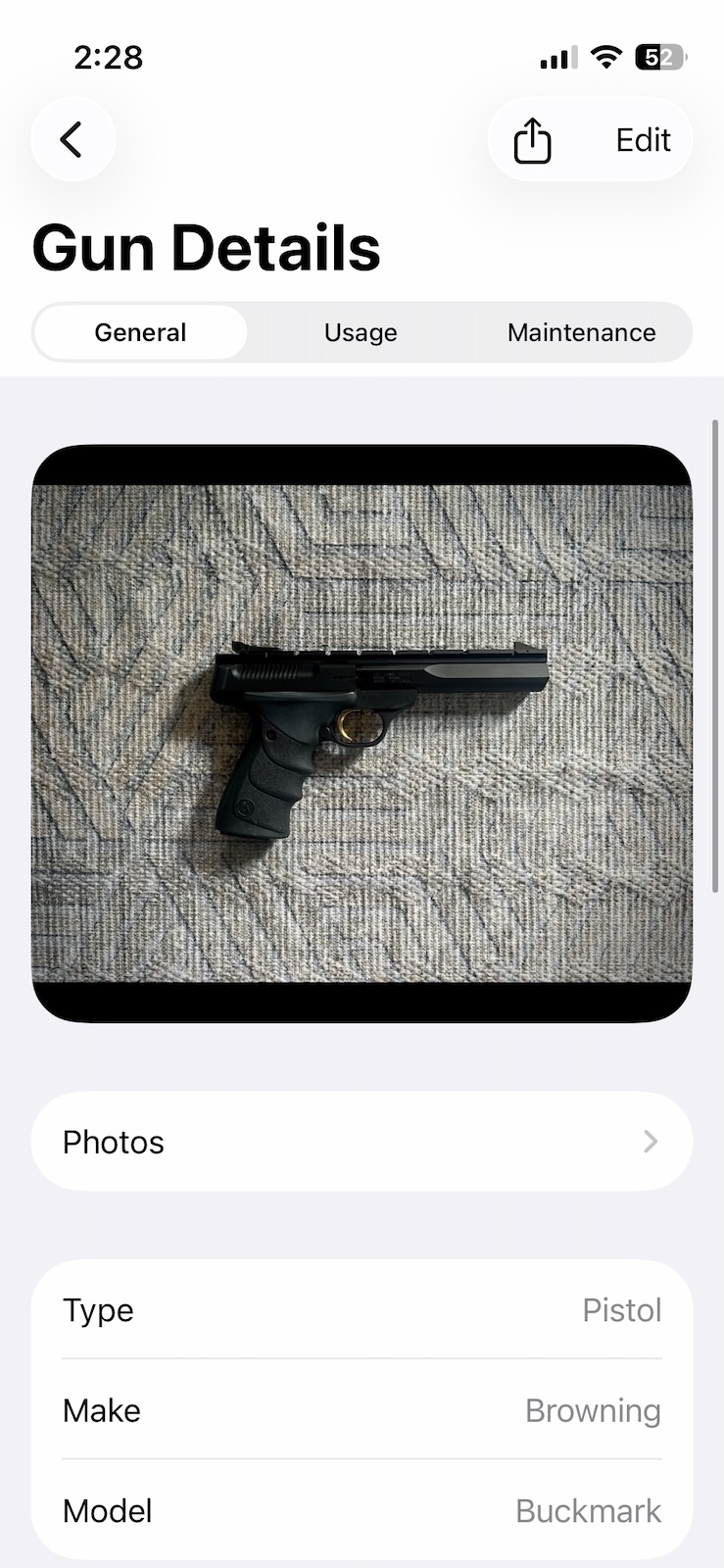Tap the Type row showing Pistol
Screen dimensions: 724x1568
coord(362,1310)
